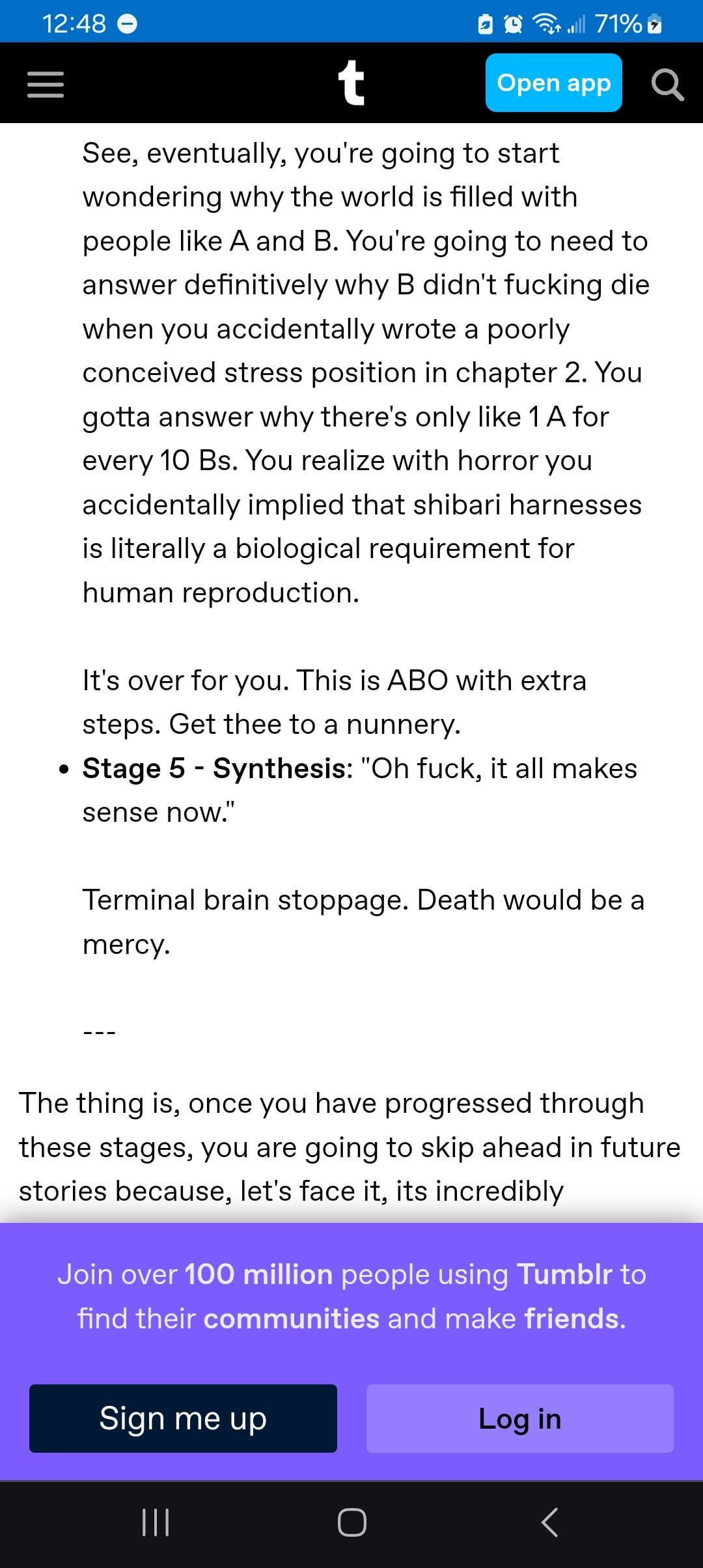Viewport: 703px width, 1568px height.
Task: Open the hamburger menu
Action: point(46,84)
